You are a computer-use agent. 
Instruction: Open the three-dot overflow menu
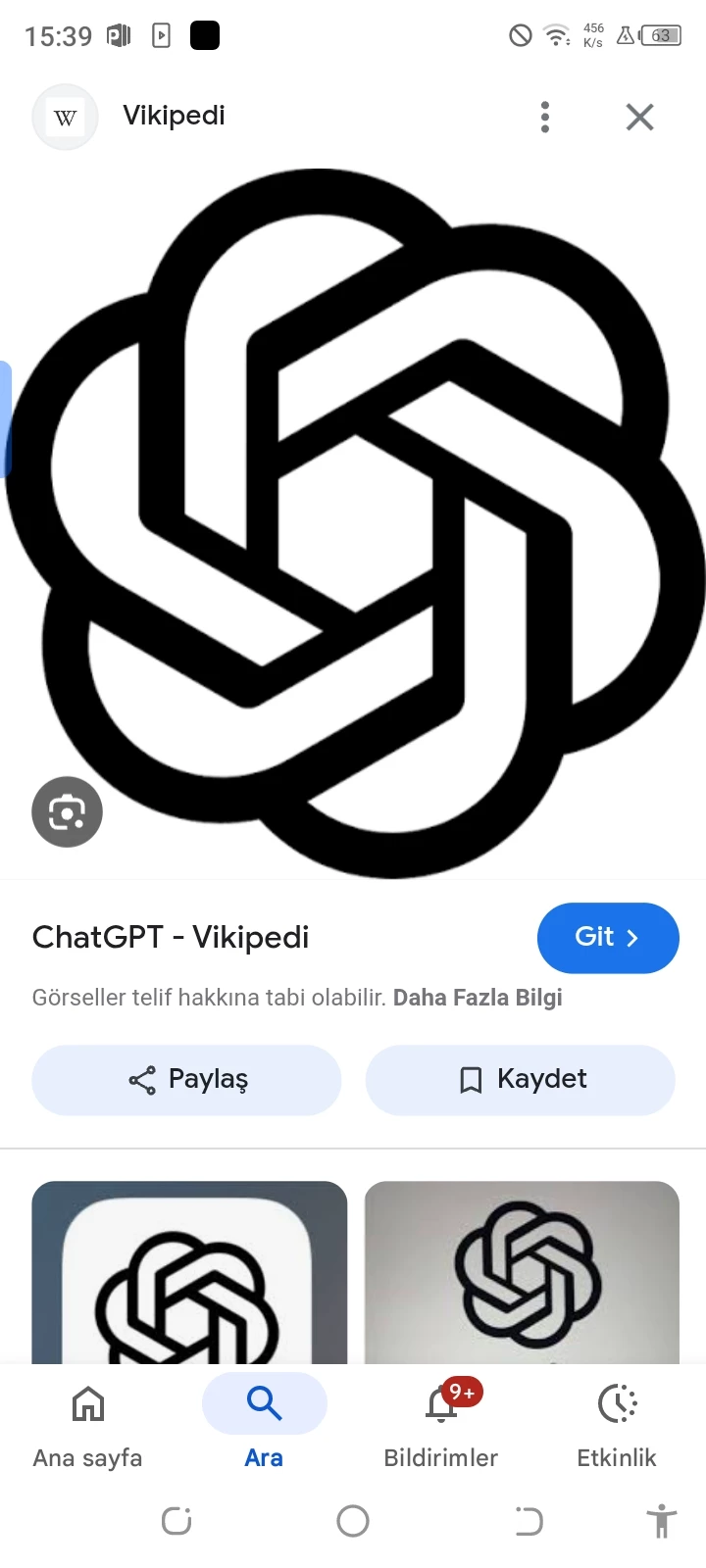tap(545, 117)
